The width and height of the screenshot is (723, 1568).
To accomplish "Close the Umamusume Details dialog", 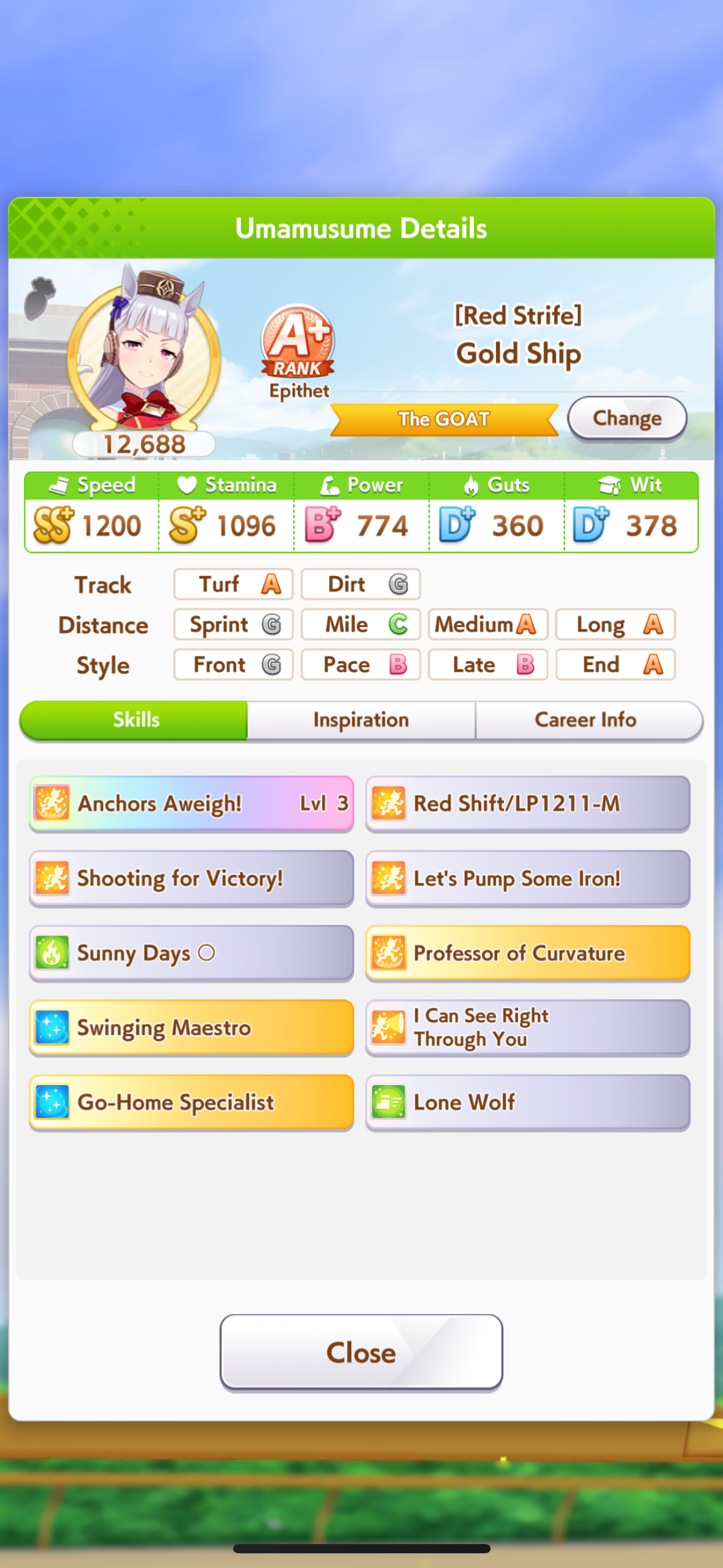I will click(x=361, y=1352).
